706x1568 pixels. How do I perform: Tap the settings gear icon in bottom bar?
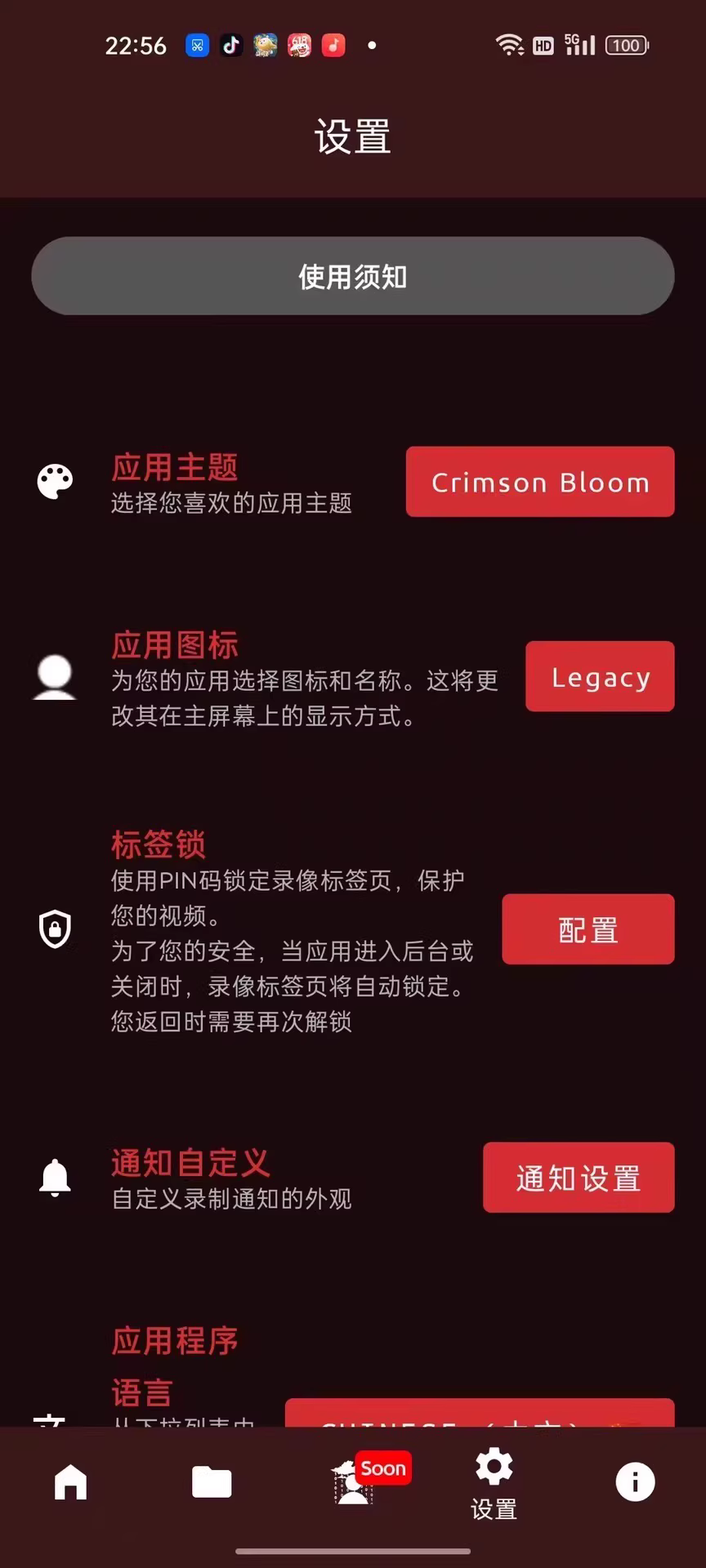pos(494,1472)
